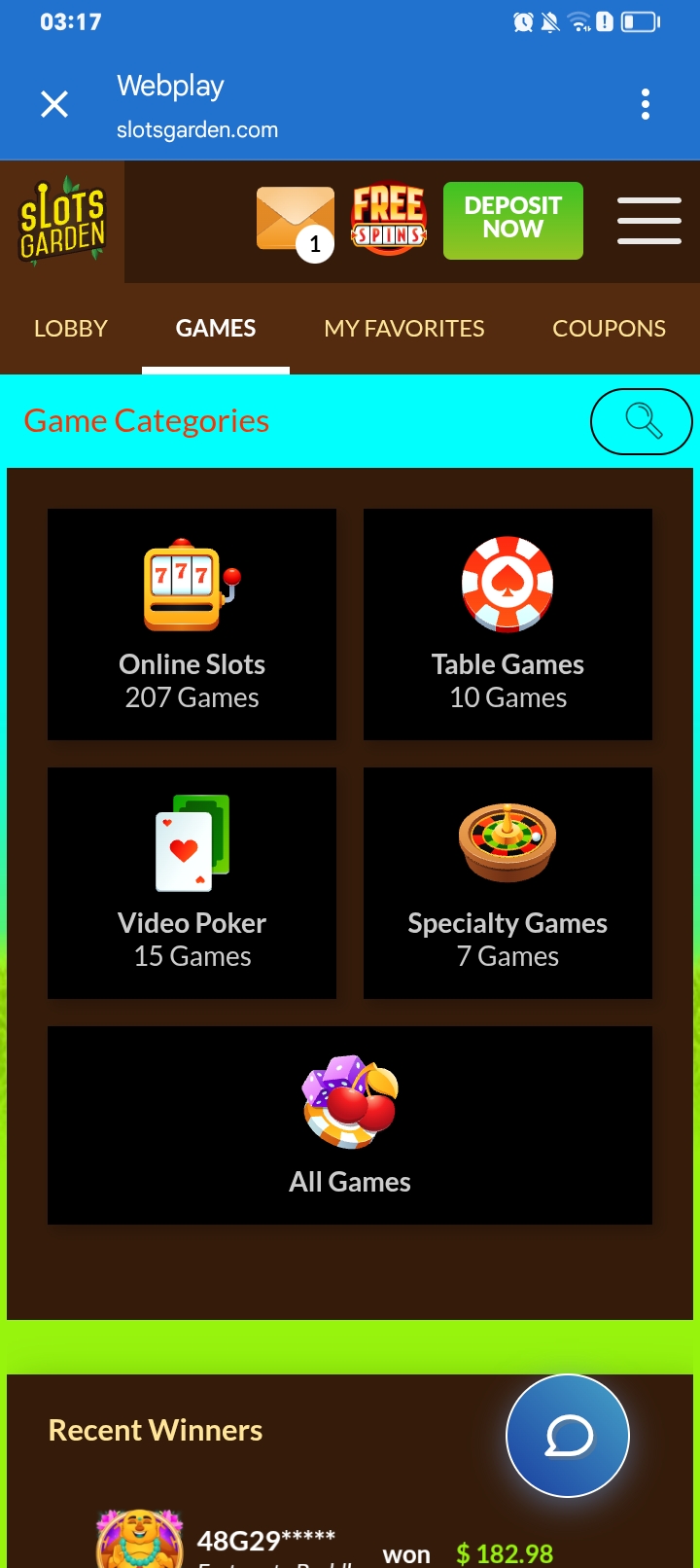The height and width of the screenshot is (1568, 700).
Task: Open the browser overflow menu
Action: coord(646,104)
